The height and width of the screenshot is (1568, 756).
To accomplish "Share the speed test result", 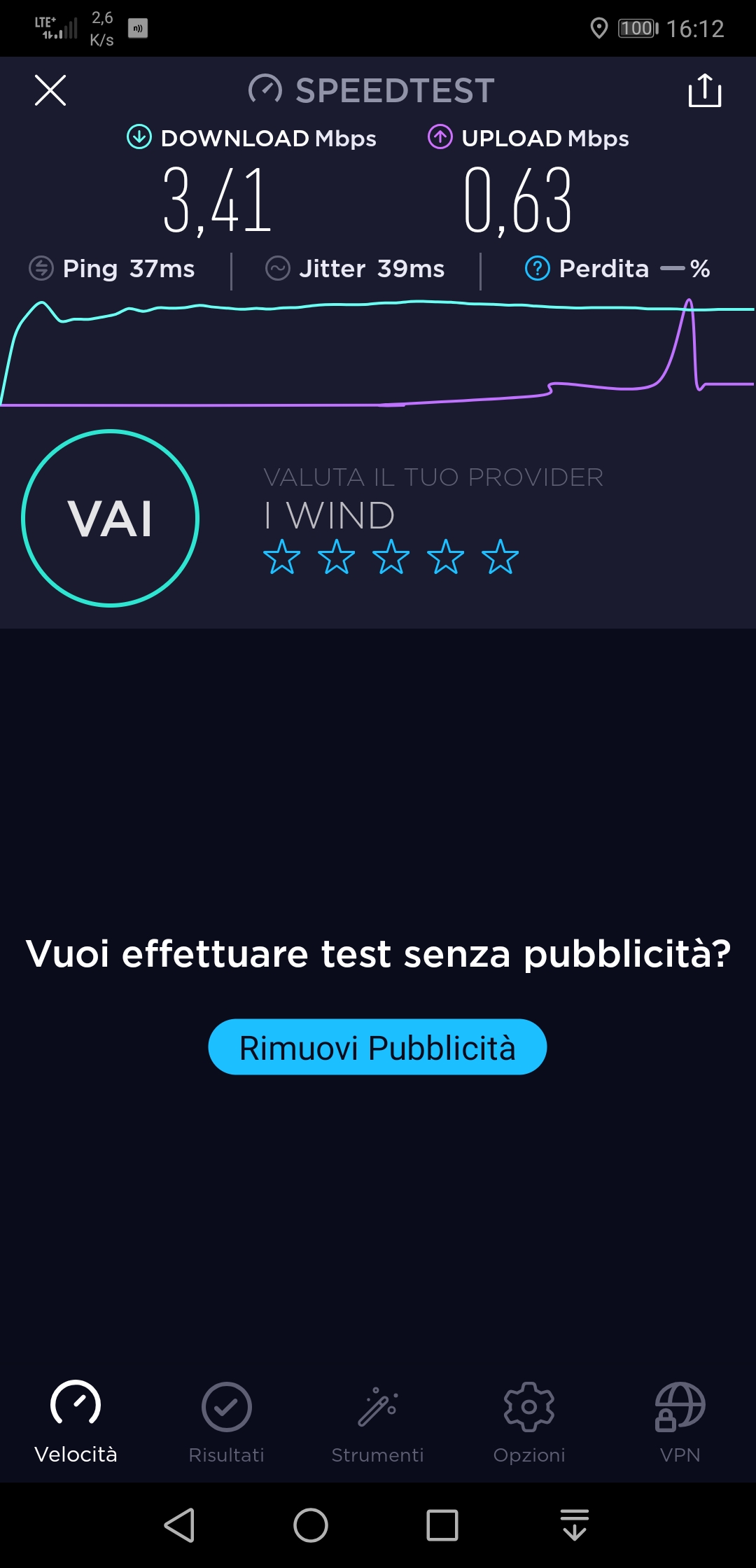I will pos(705,90).
